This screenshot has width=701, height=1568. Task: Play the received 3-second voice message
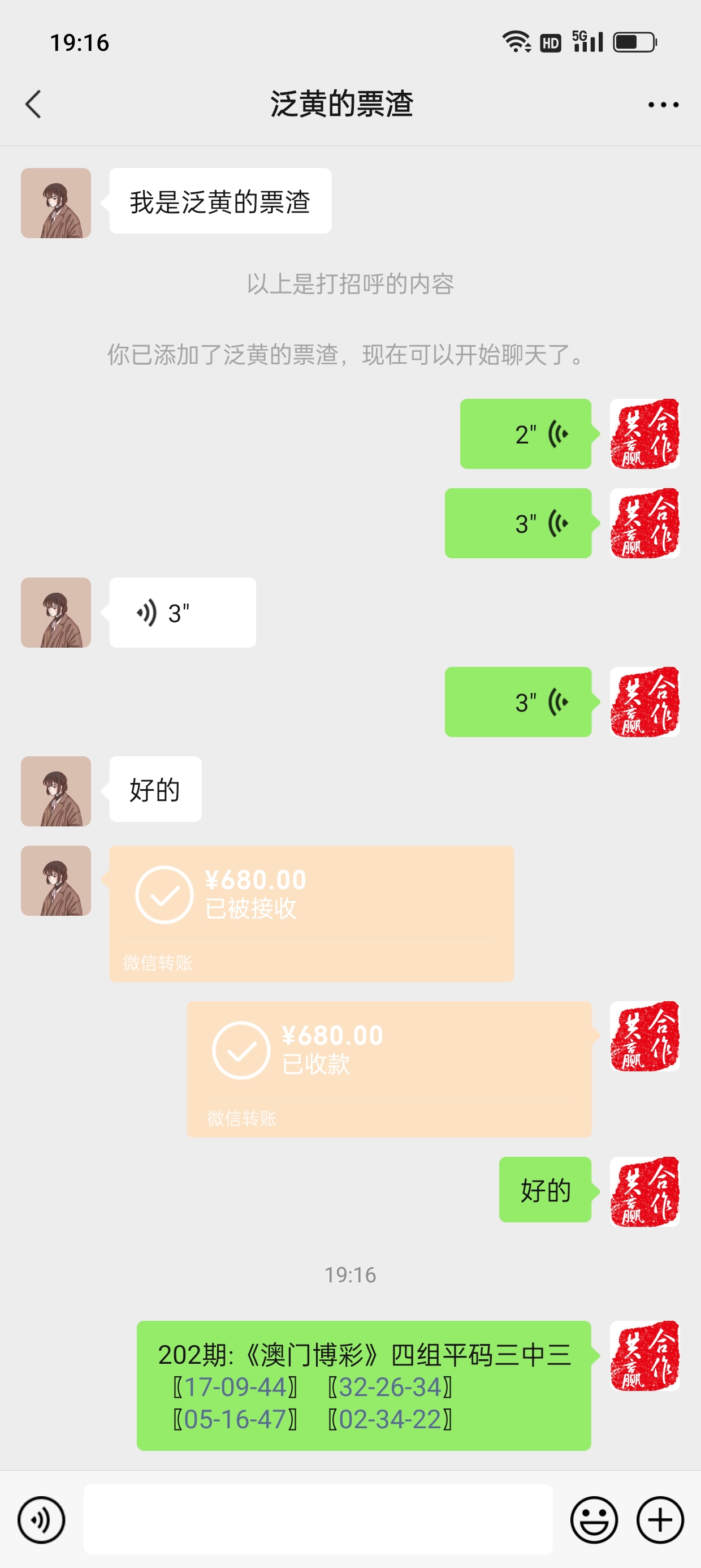pyautogui.click(x=182, y=613)
